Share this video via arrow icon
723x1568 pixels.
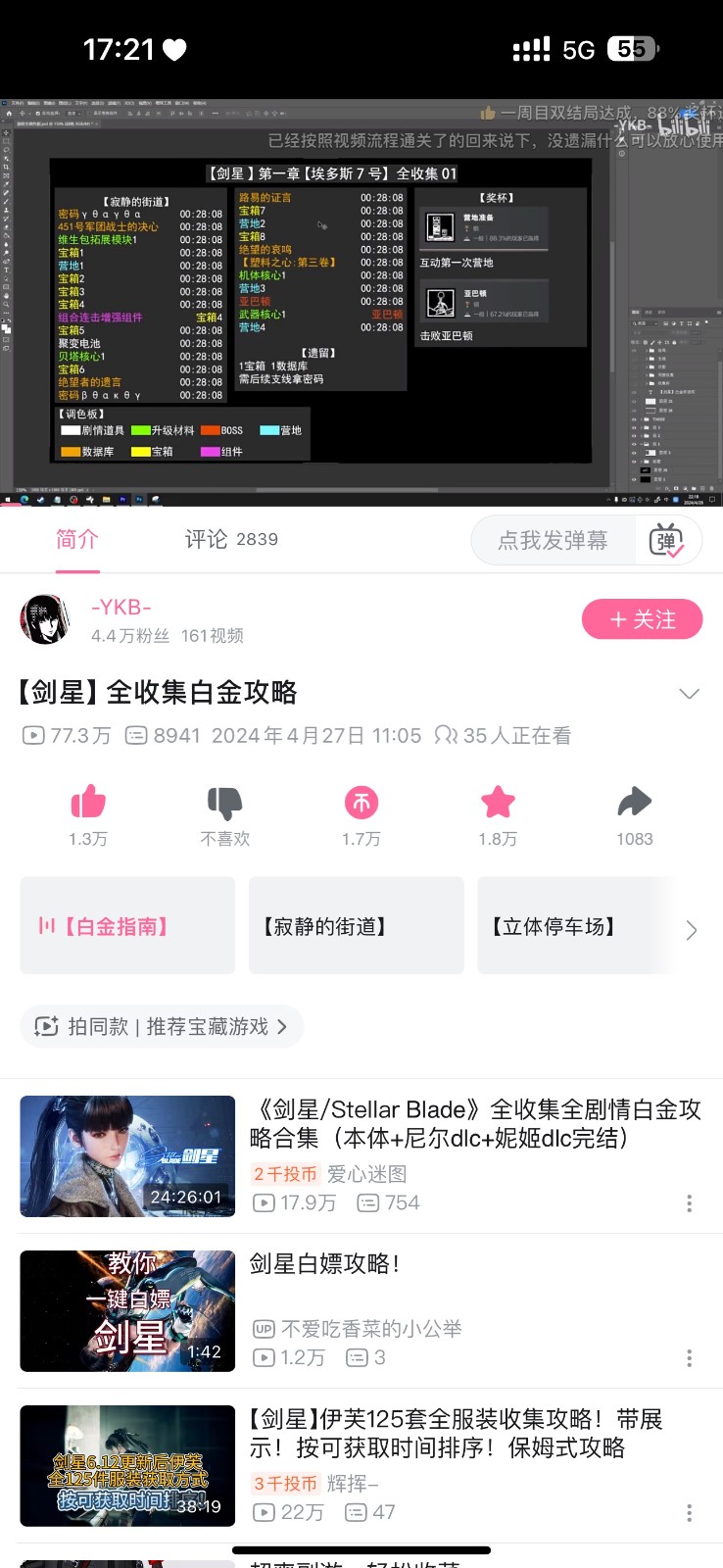pos(634,803)
